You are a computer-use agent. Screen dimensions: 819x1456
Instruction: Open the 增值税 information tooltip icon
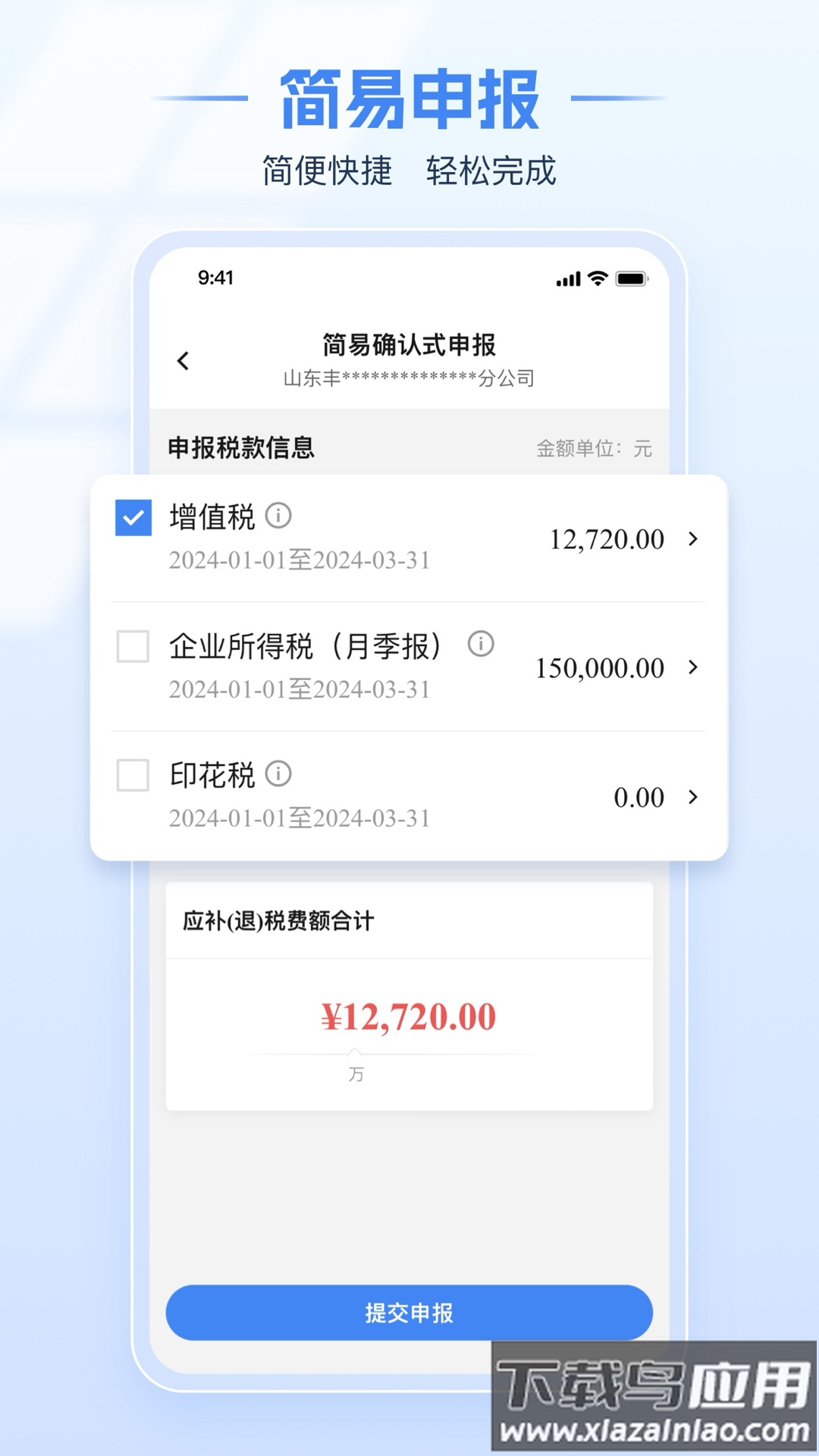[x=280, y=516]
